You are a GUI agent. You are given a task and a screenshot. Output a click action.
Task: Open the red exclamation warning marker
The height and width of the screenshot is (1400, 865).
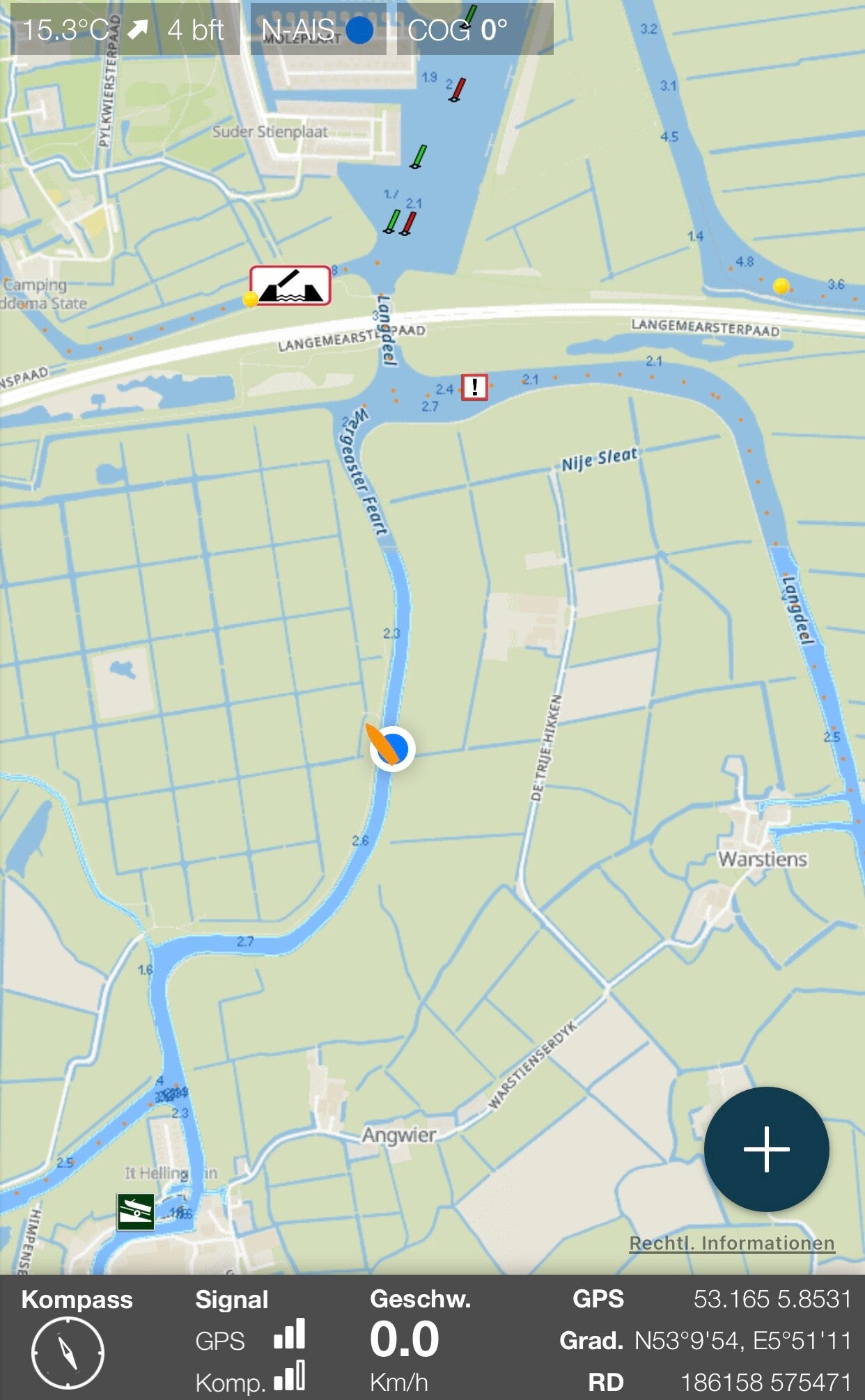click(474, 386)
